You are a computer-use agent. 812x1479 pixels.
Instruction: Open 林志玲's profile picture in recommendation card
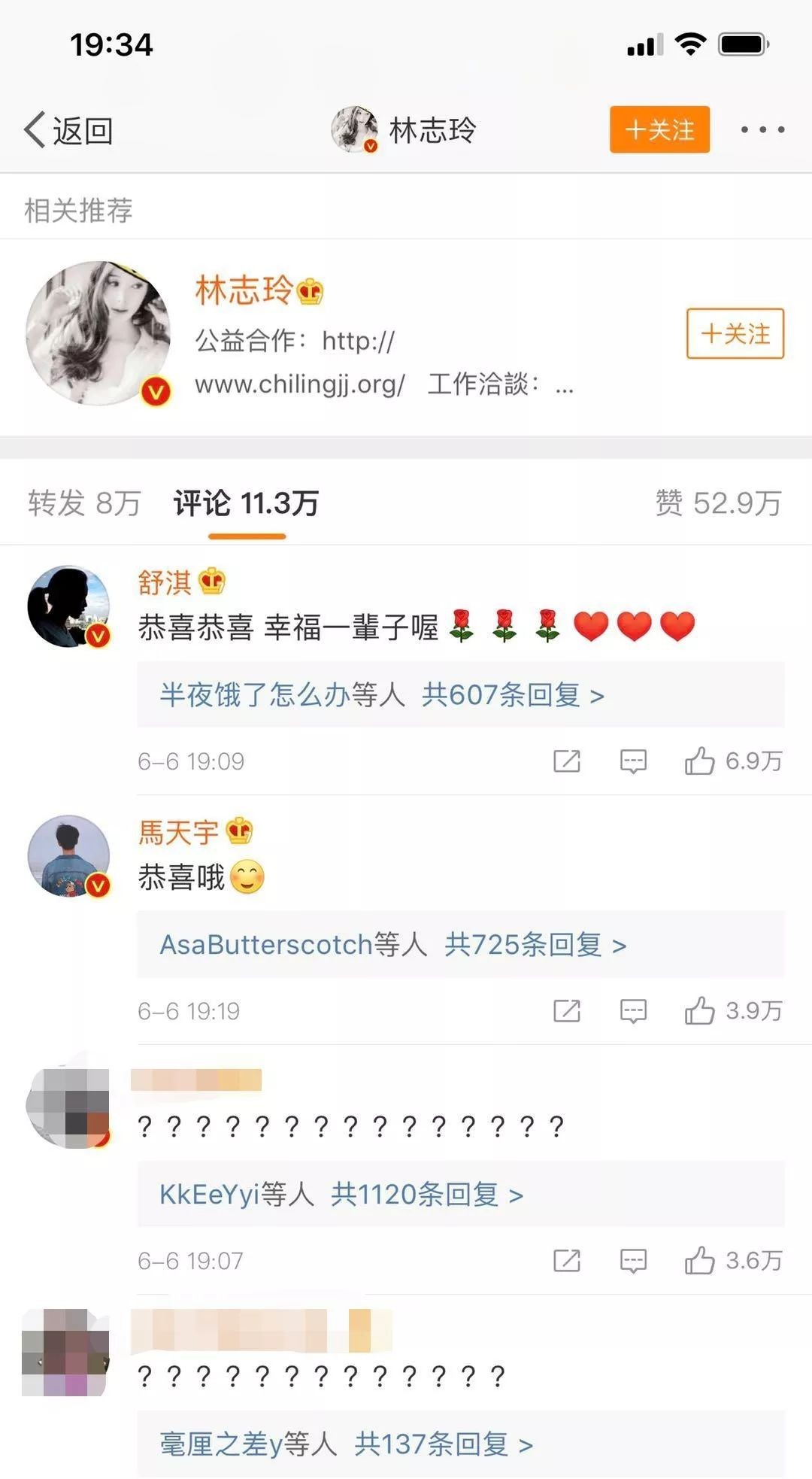[98, 333]
